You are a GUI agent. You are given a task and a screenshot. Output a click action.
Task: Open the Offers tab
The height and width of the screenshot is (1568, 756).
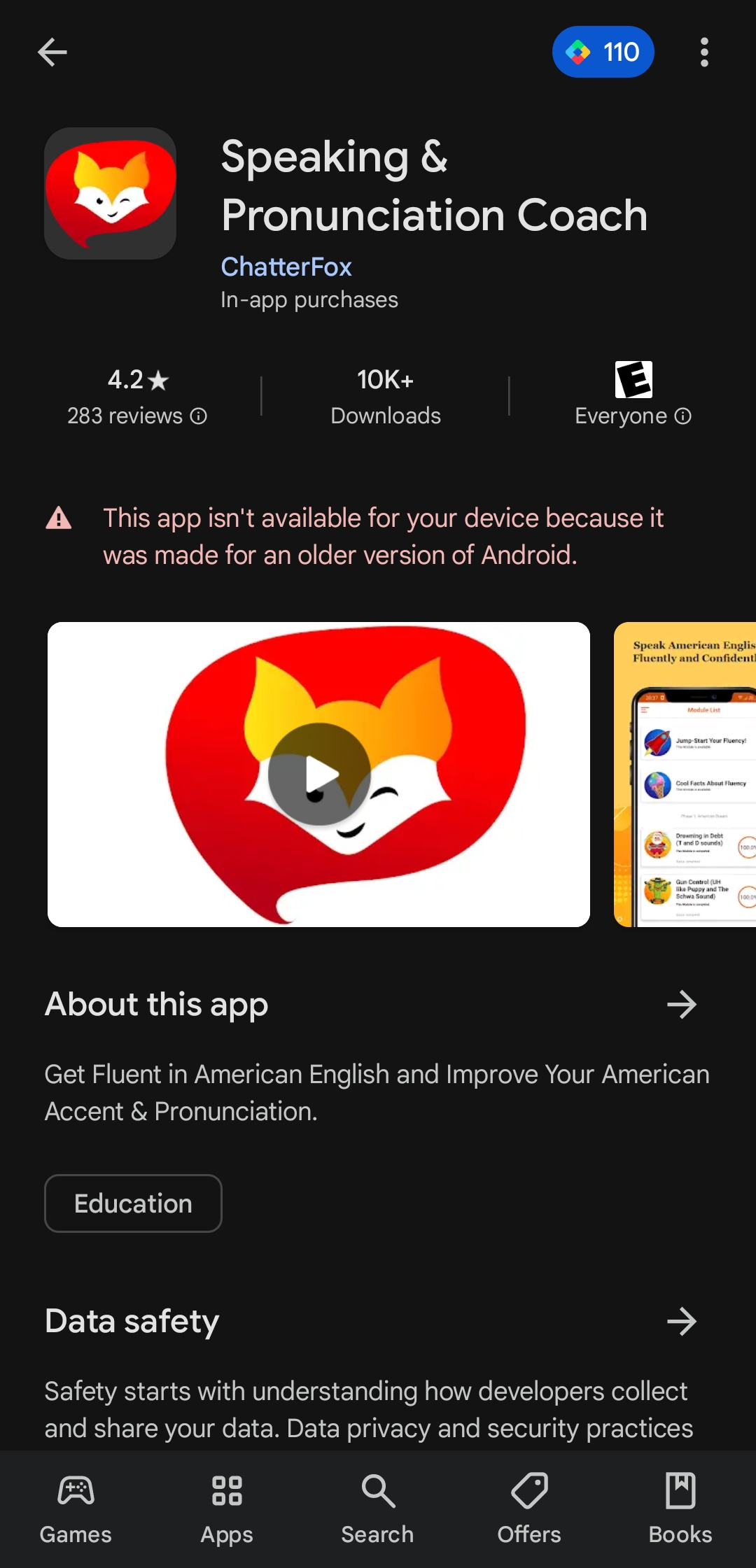click(x=529, y=1508)
